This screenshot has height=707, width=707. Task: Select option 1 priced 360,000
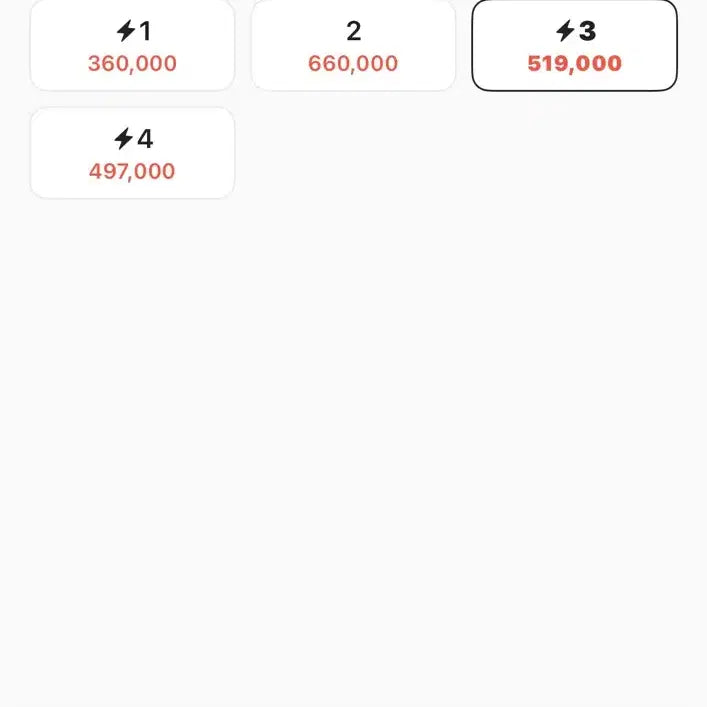coord(132,46)
